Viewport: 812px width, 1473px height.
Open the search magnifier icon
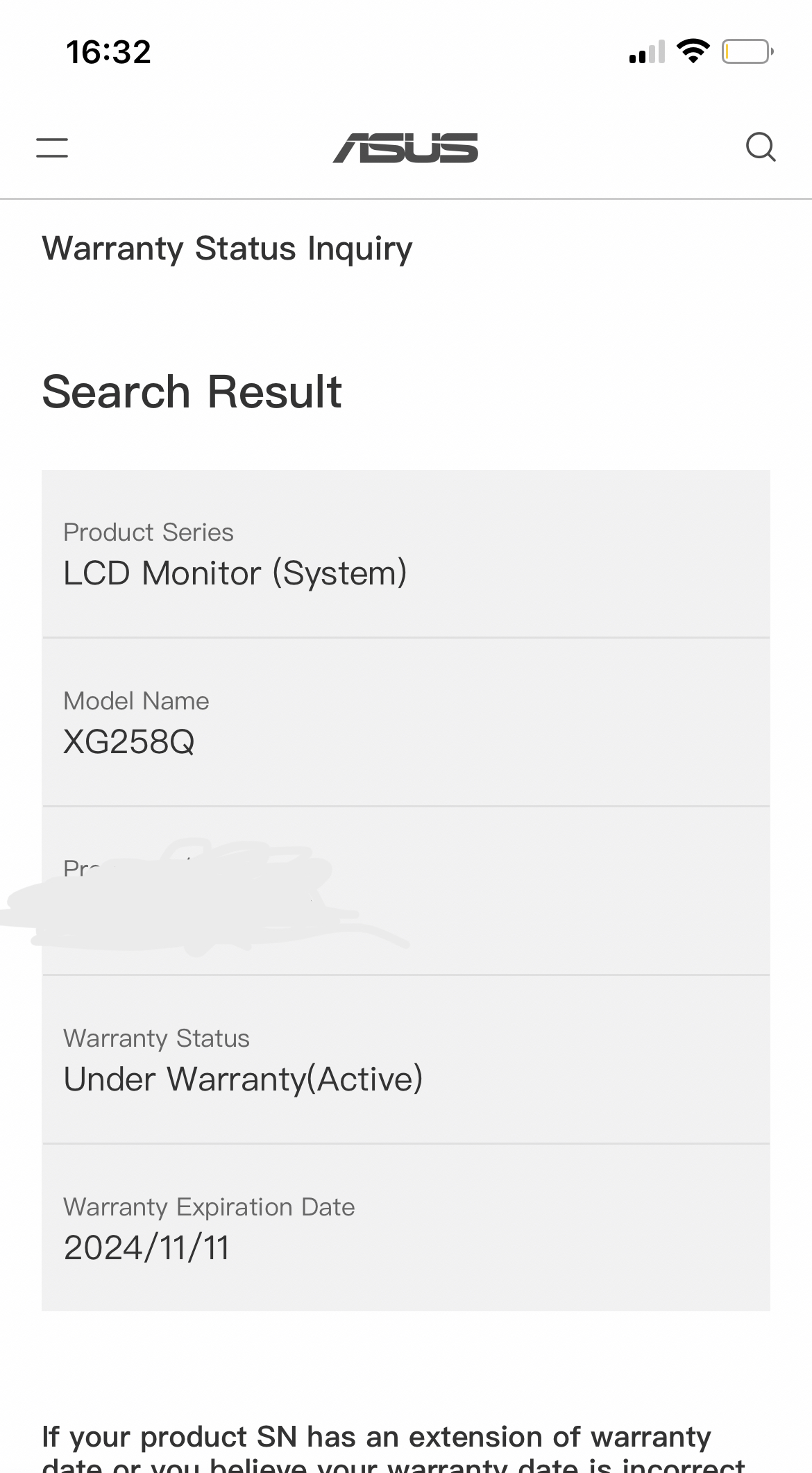pos(761,147)
